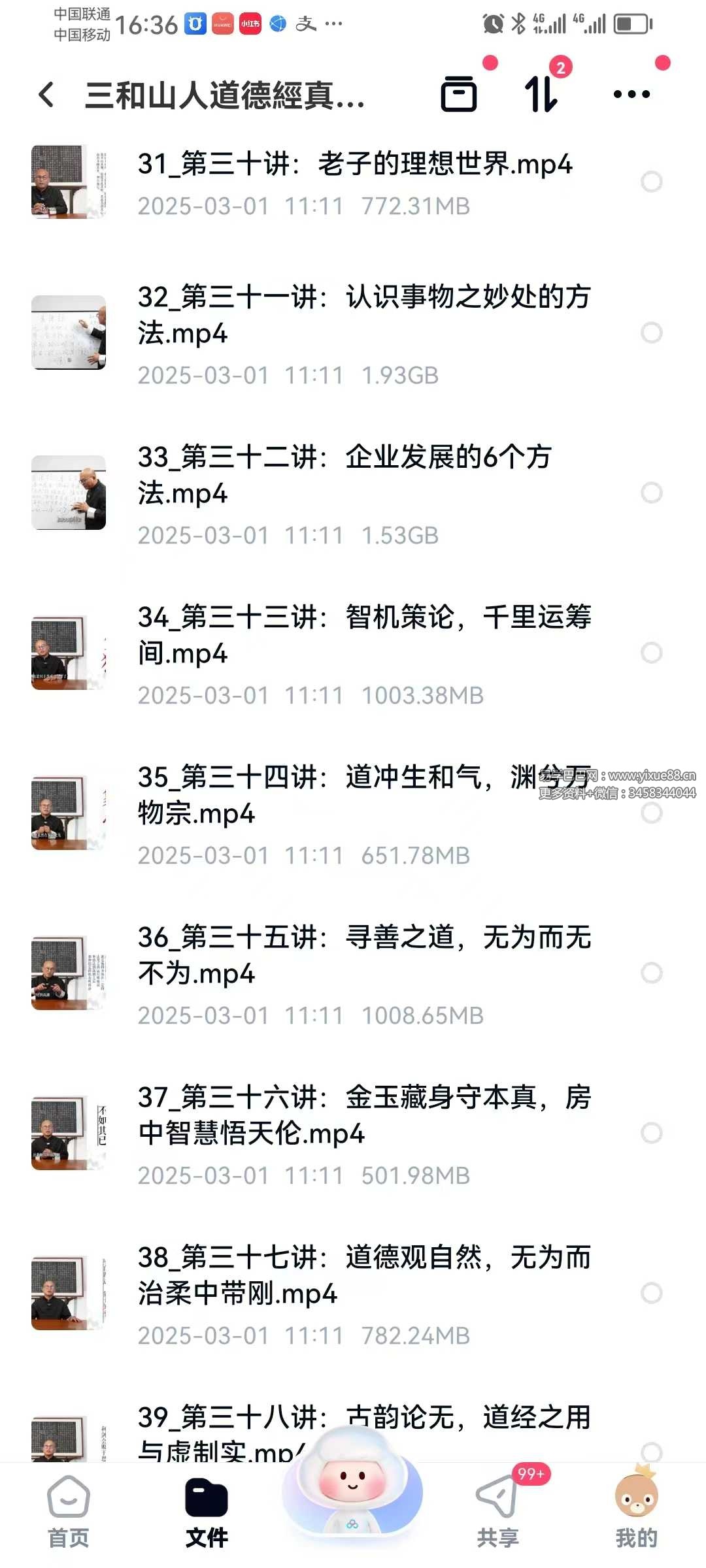This screenshot has height=1568, width=706.
Task: Open video 31_第三十讲：老子的理想世界.mp4
Action: pos(354,164)
